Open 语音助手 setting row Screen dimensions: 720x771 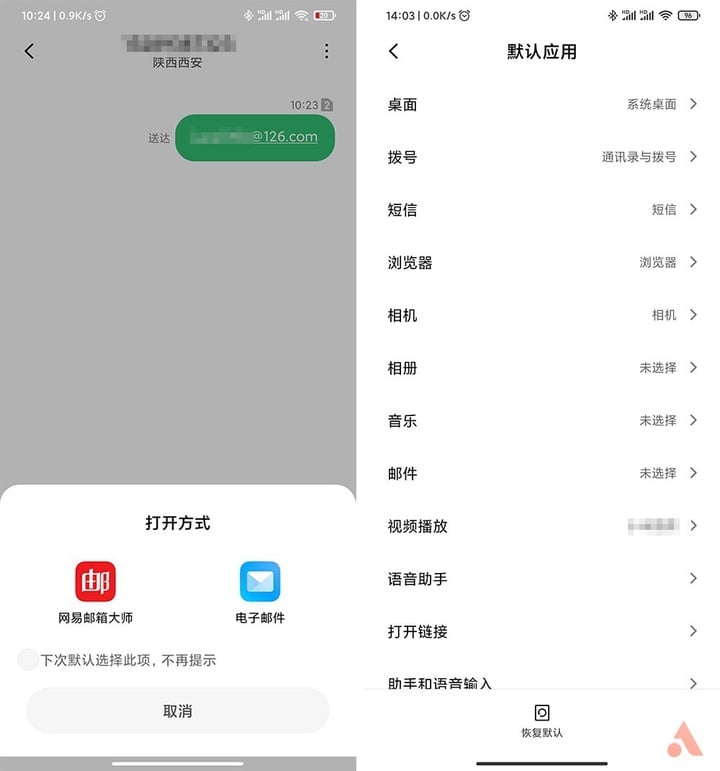coord(541,578)
